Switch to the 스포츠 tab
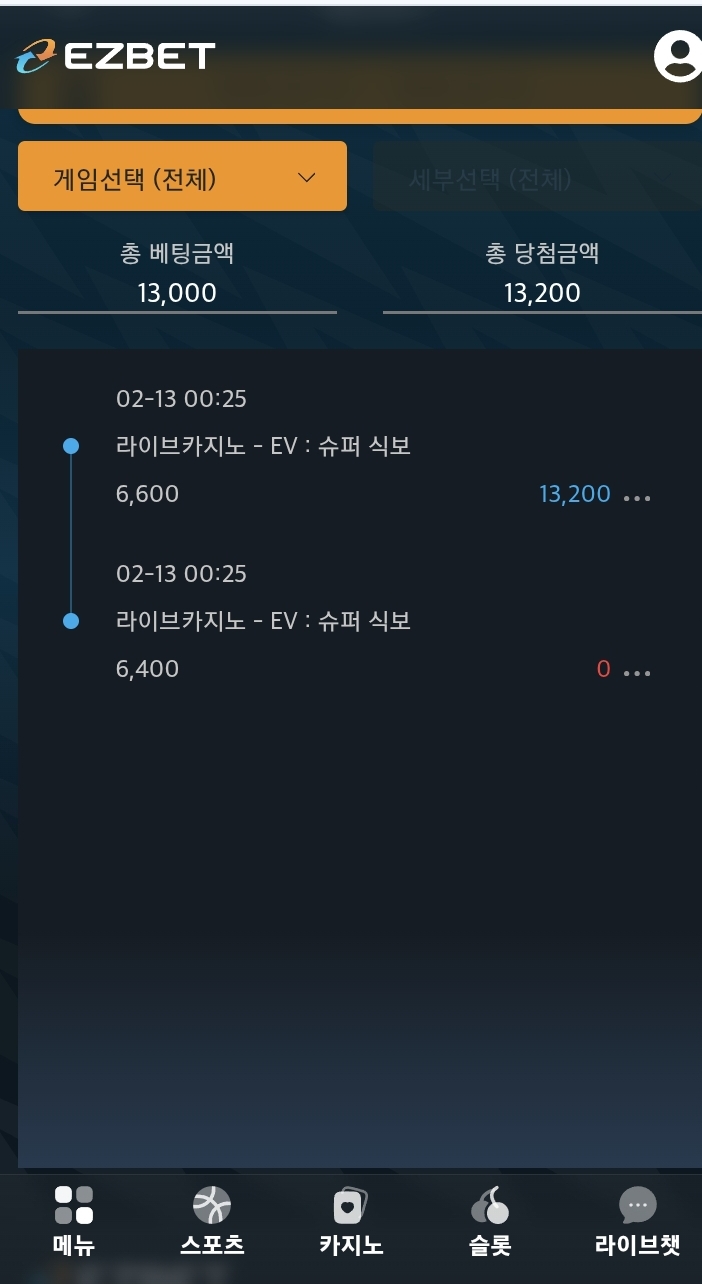 point(212,1221)
